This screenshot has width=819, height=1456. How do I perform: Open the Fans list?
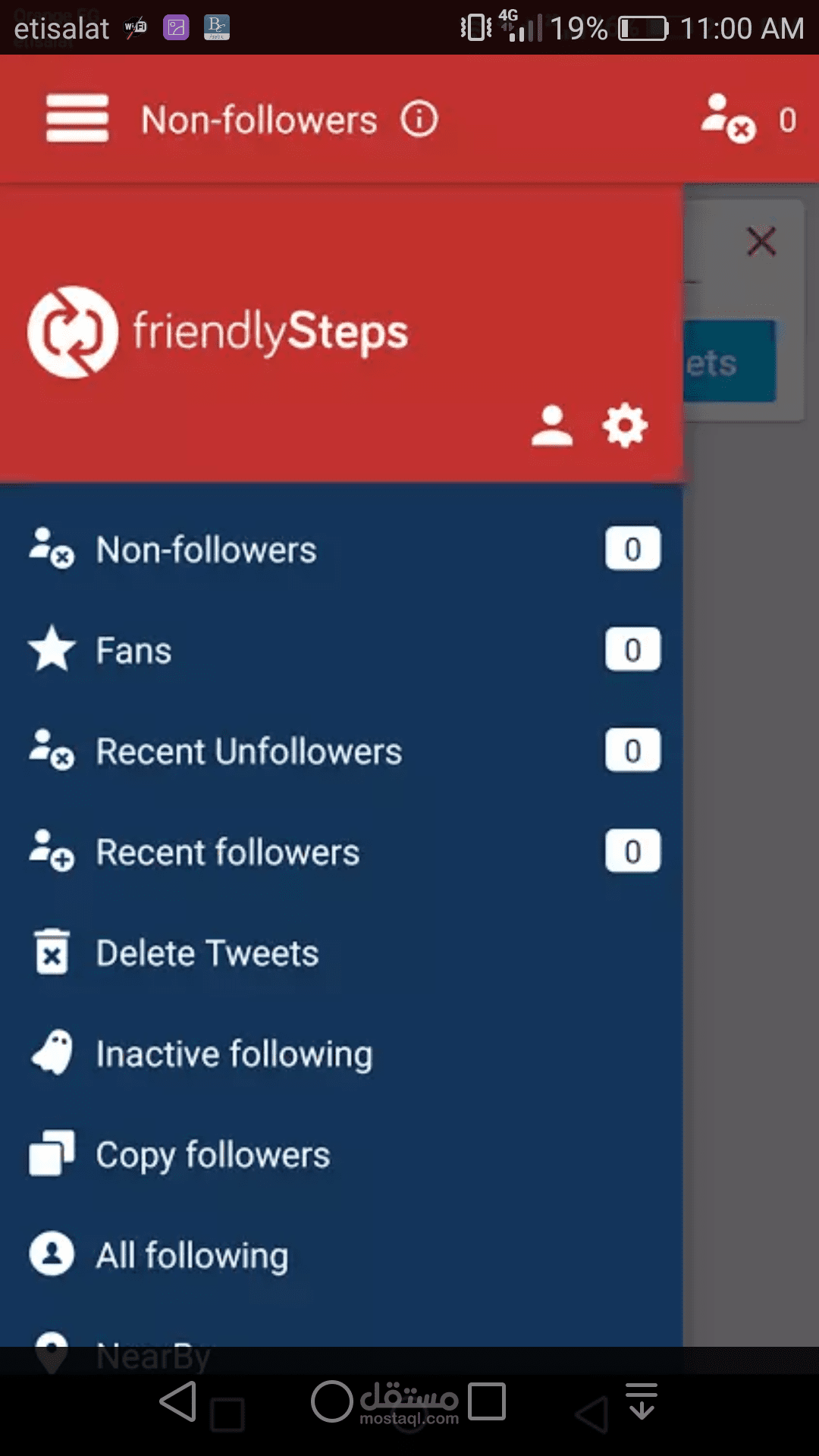133,650
